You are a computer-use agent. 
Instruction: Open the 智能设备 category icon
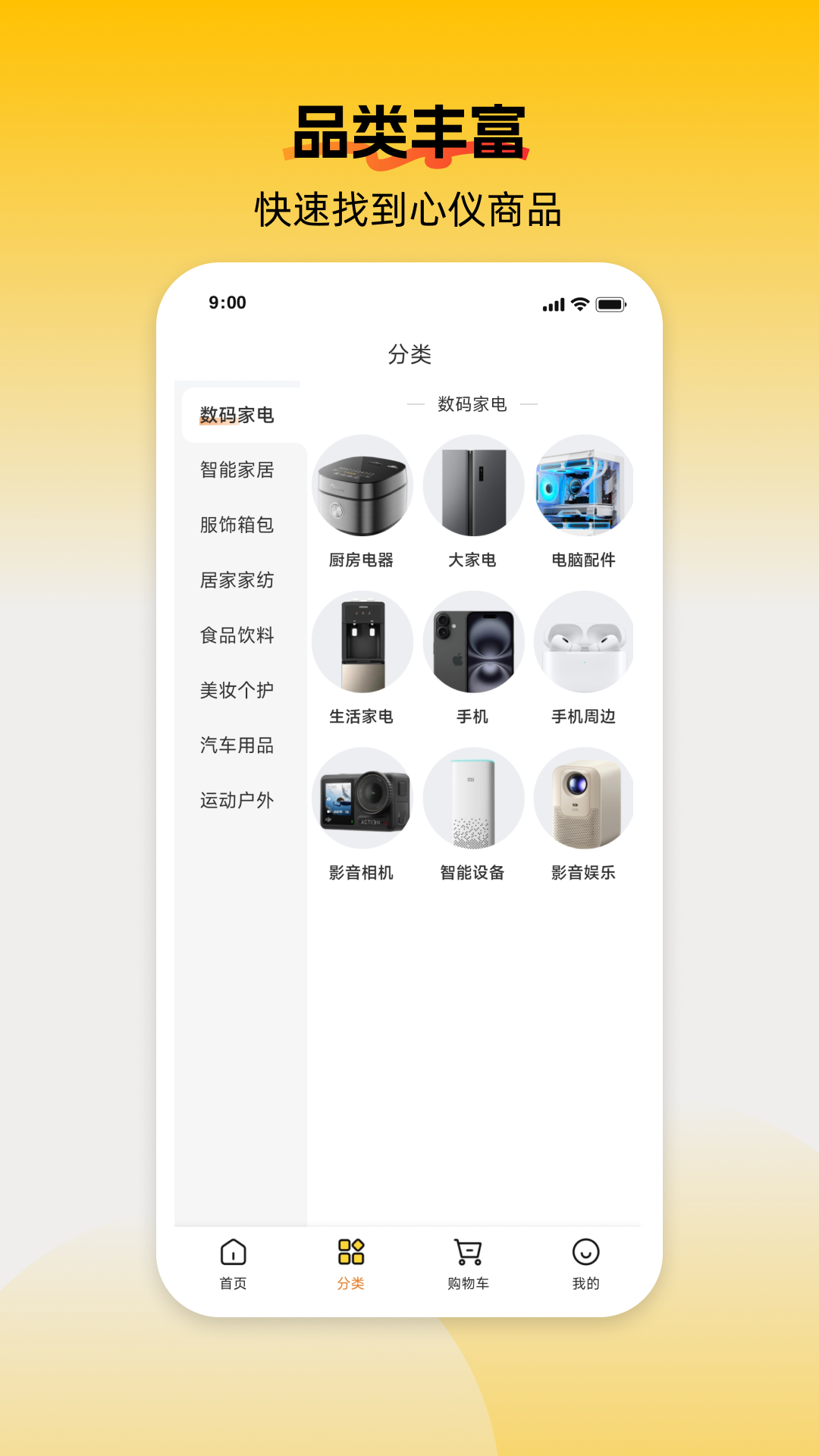pyautogui.click(x=474, y=798)
